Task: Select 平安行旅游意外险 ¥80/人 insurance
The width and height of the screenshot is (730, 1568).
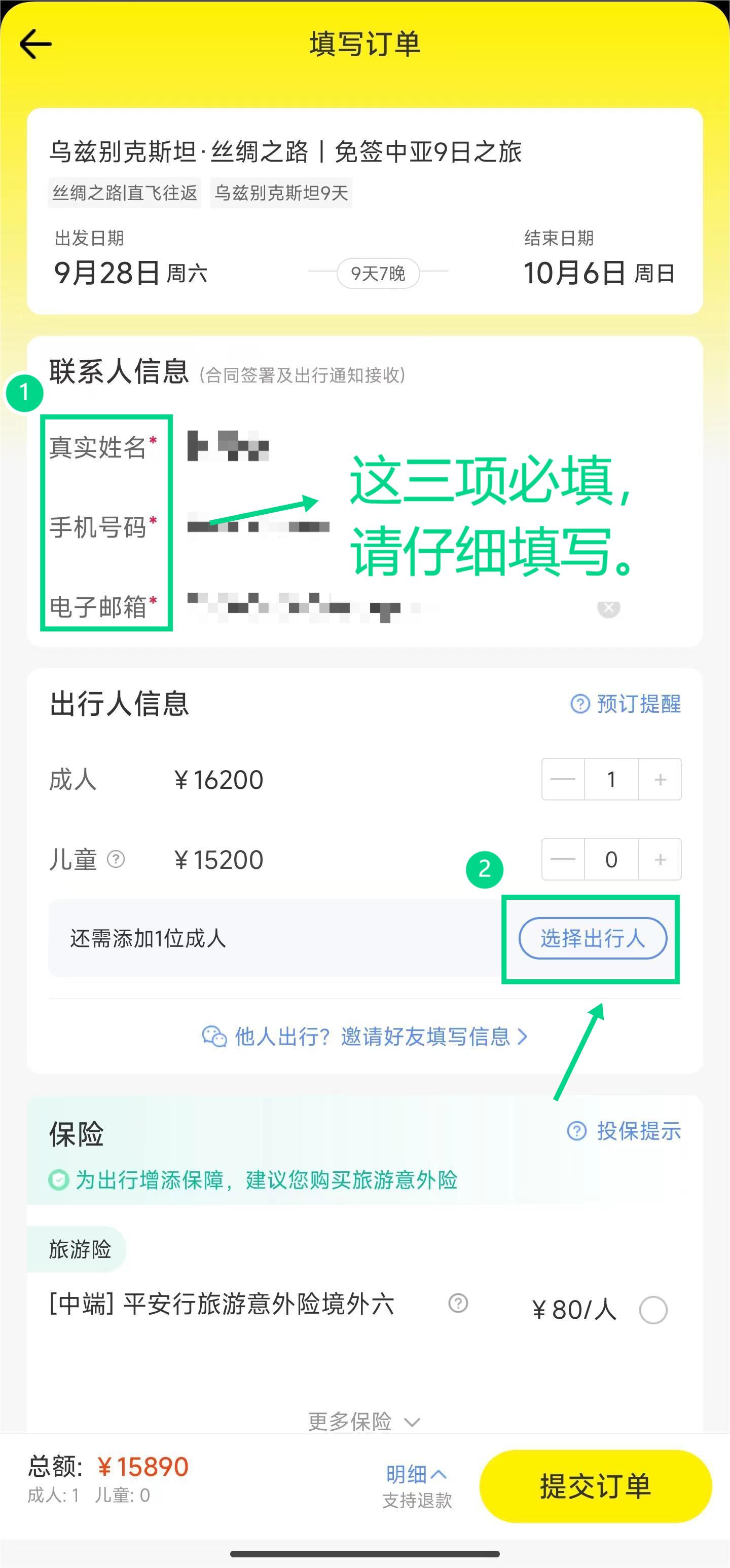Action: pos(652,1309)
